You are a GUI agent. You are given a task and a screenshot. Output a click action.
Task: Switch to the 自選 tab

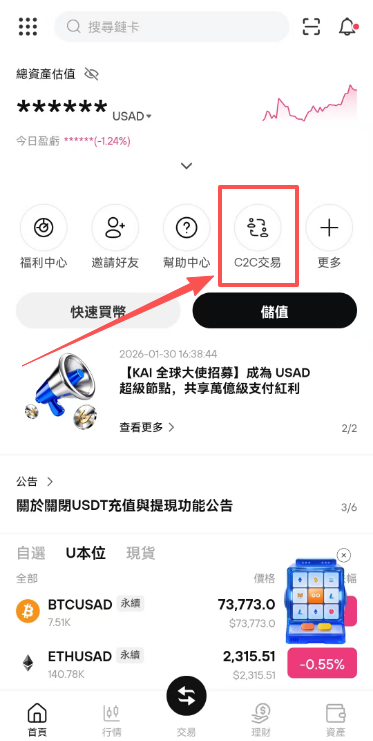point(31,553)
